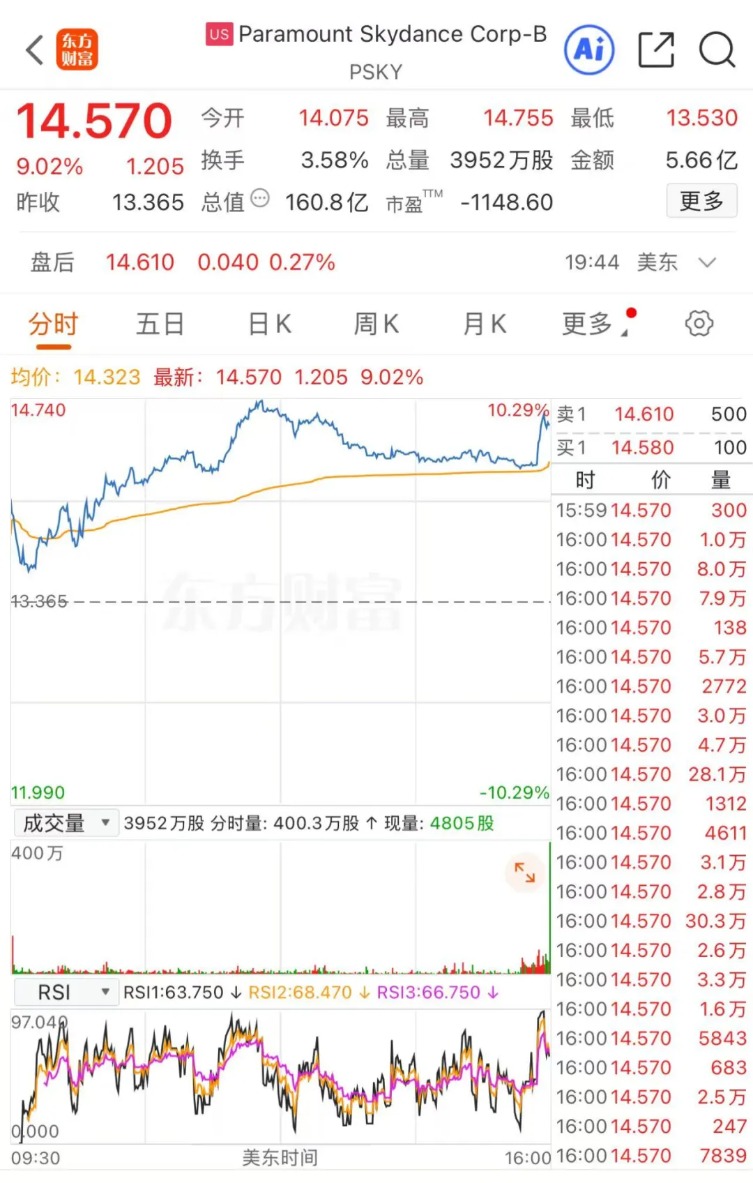Image resolution: width=753 pixels, height=1183 pixels.
Task: Open the RSI indicator dropdown
Action: tap(65, 992)
